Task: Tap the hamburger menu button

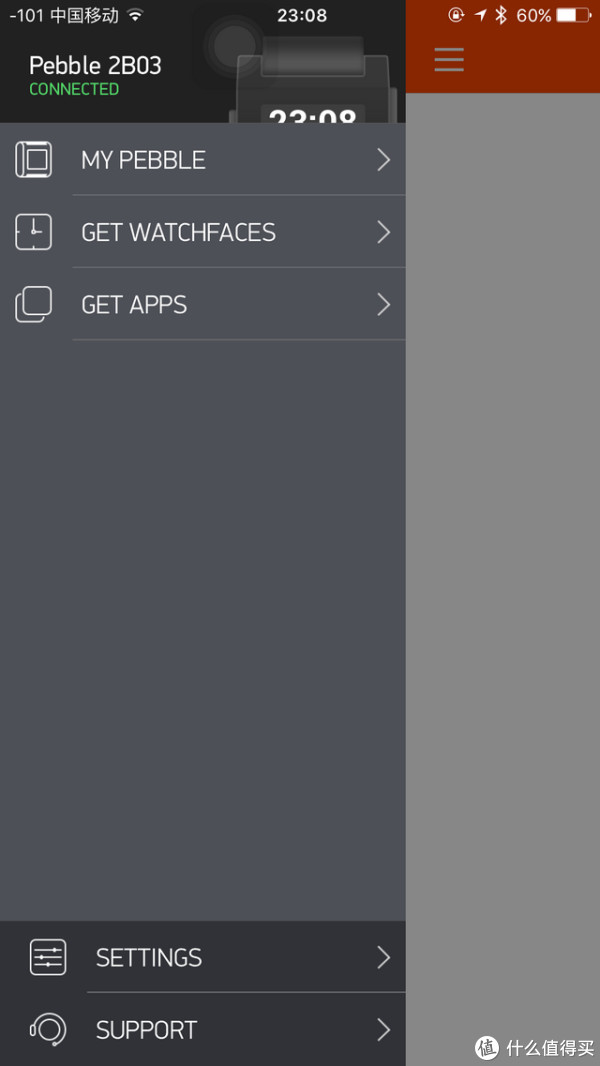Action: tap(449, 60)
